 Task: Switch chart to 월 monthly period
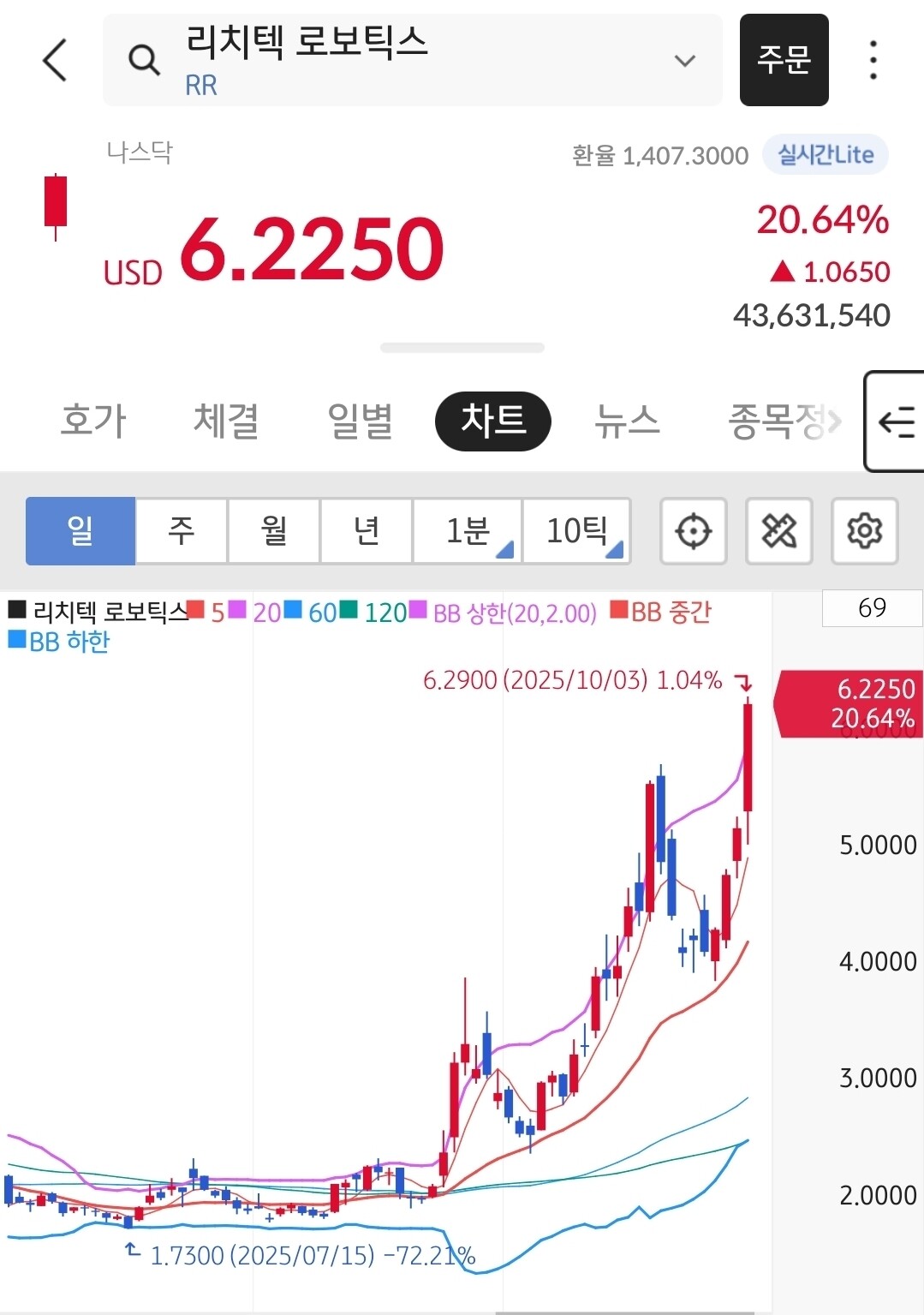(x=274, y=531)
